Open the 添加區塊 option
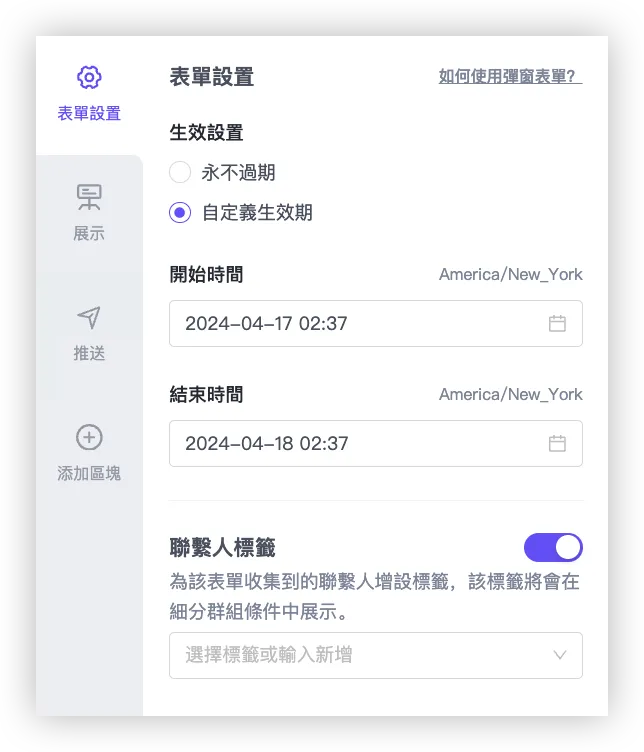This screenshot has width=644, height=752. pyautogui.click(x=89, y=453)
